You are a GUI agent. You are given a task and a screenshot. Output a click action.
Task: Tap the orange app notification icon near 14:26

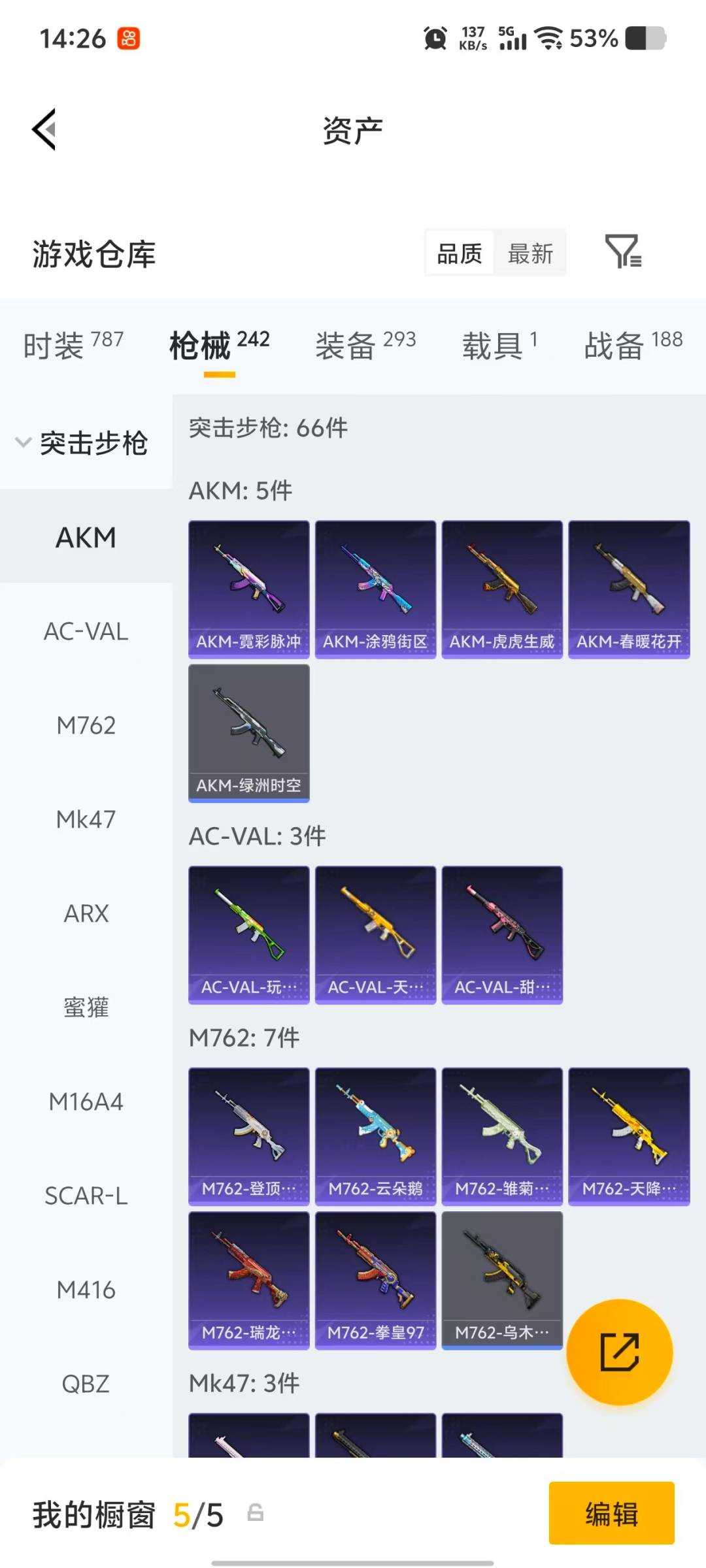point(128,39)
